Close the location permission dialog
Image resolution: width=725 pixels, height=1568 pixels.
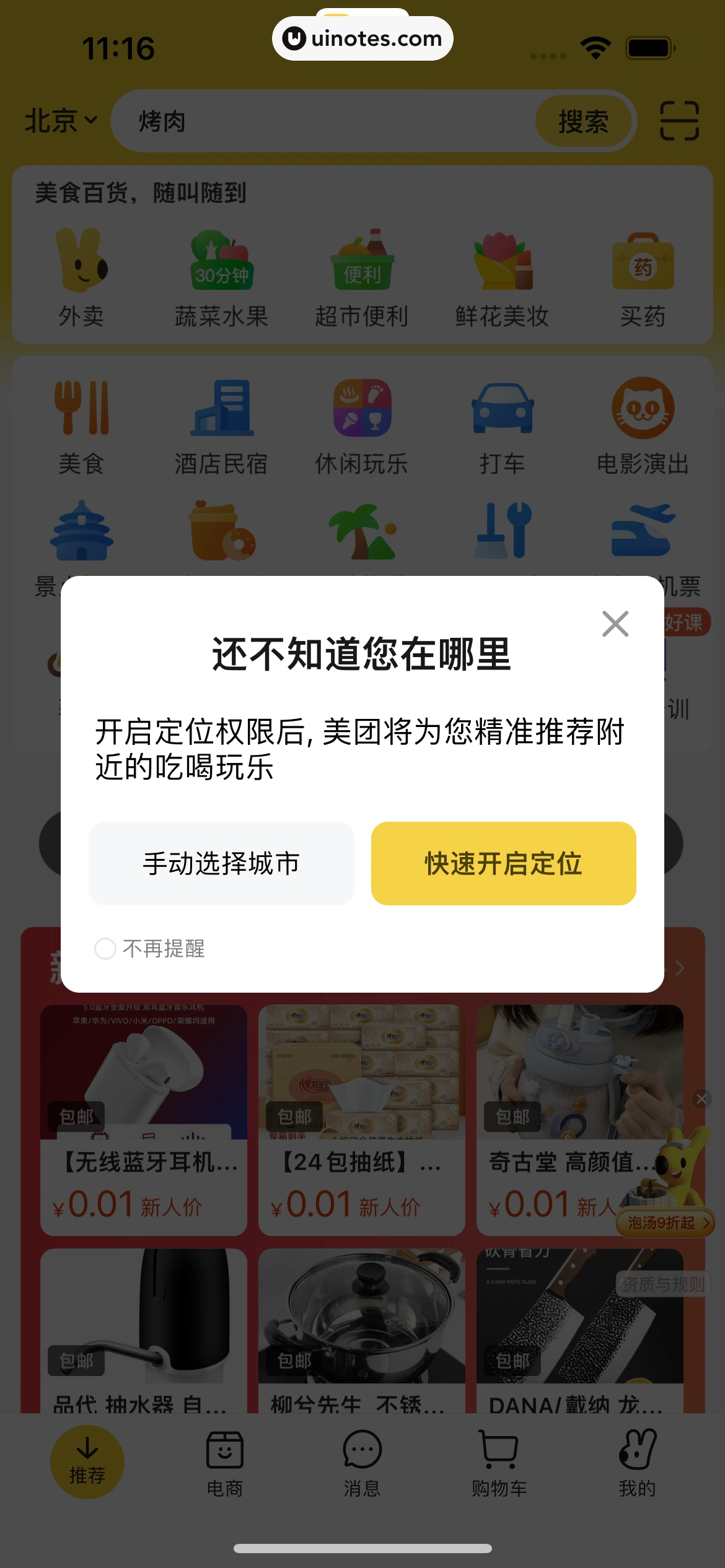(615, 624)
